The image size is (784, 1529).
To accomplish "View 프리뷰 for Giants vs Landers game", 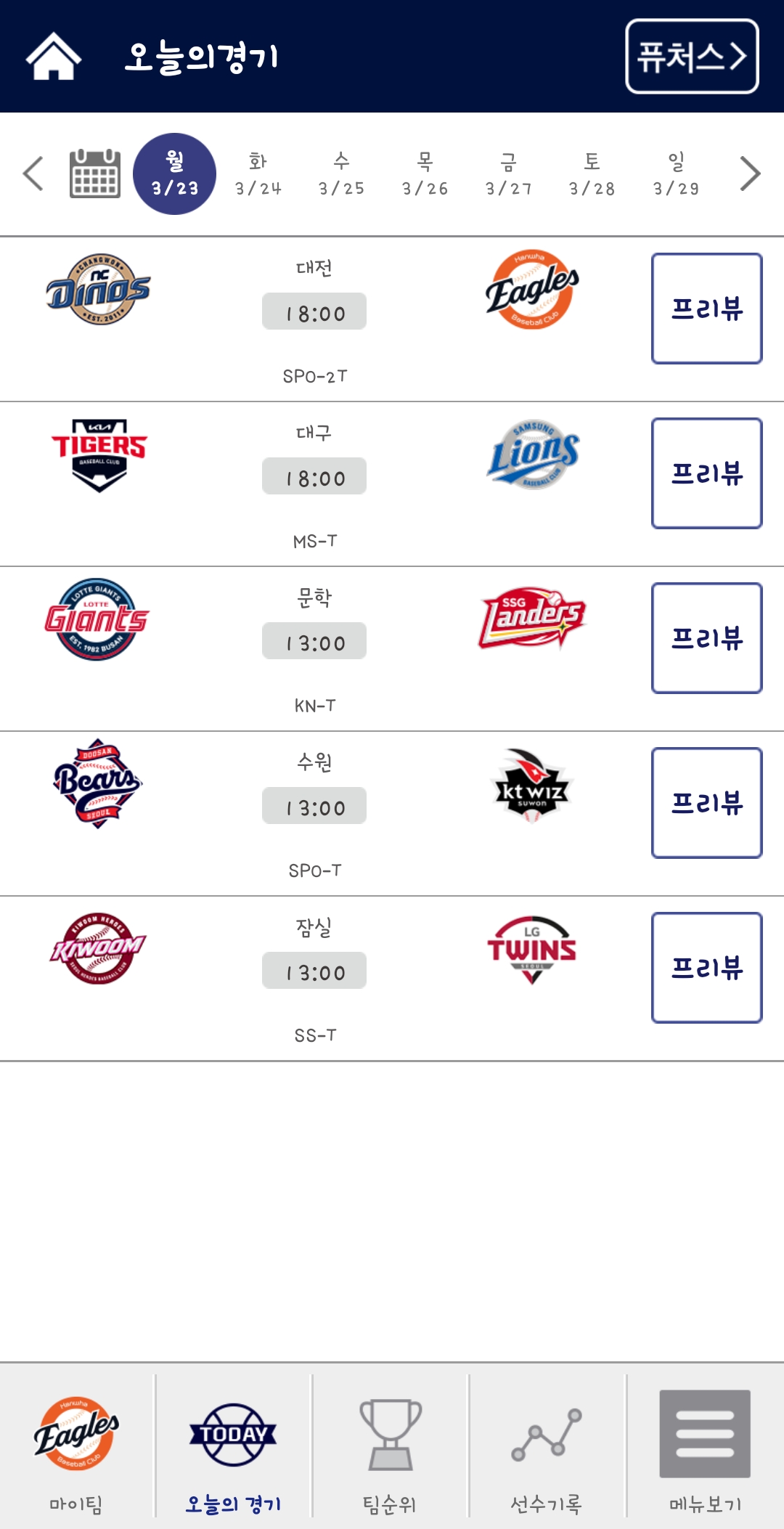I will point(706,638).
